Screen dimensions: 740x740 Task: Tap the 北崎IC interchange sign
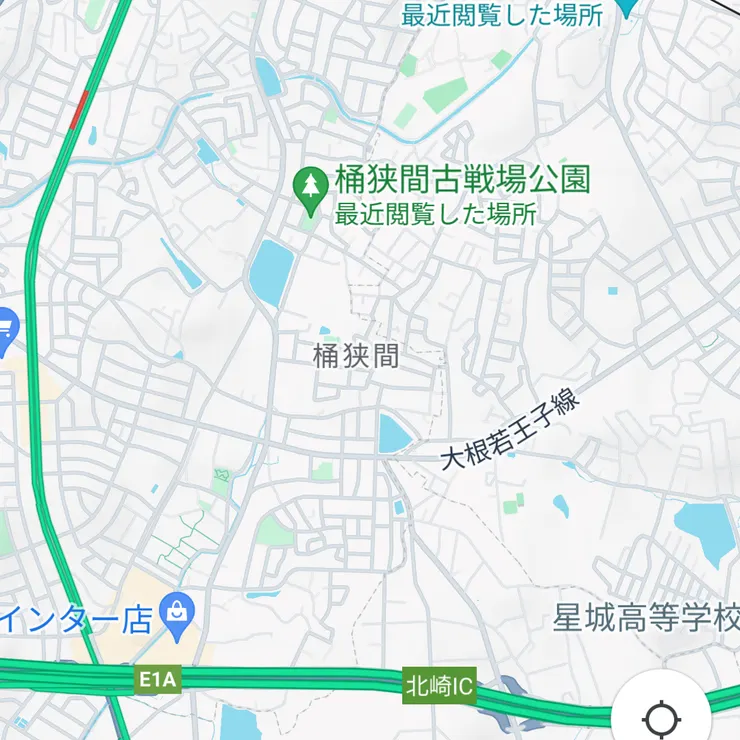[439, 687]
